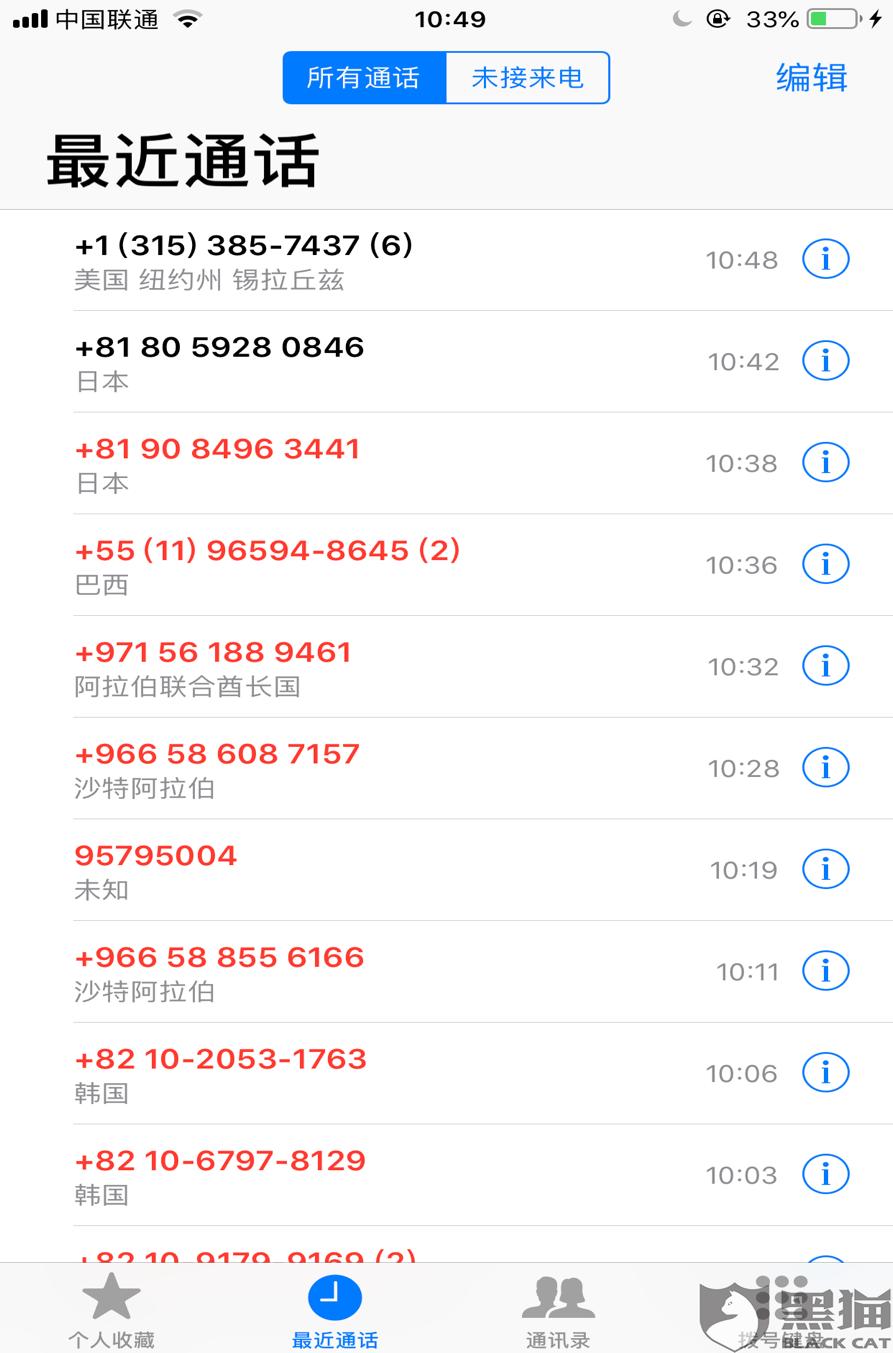This screenshot has height=1353, width=893.
Task: Open info icon for 95795004
Action: click(x=825, y=869)
